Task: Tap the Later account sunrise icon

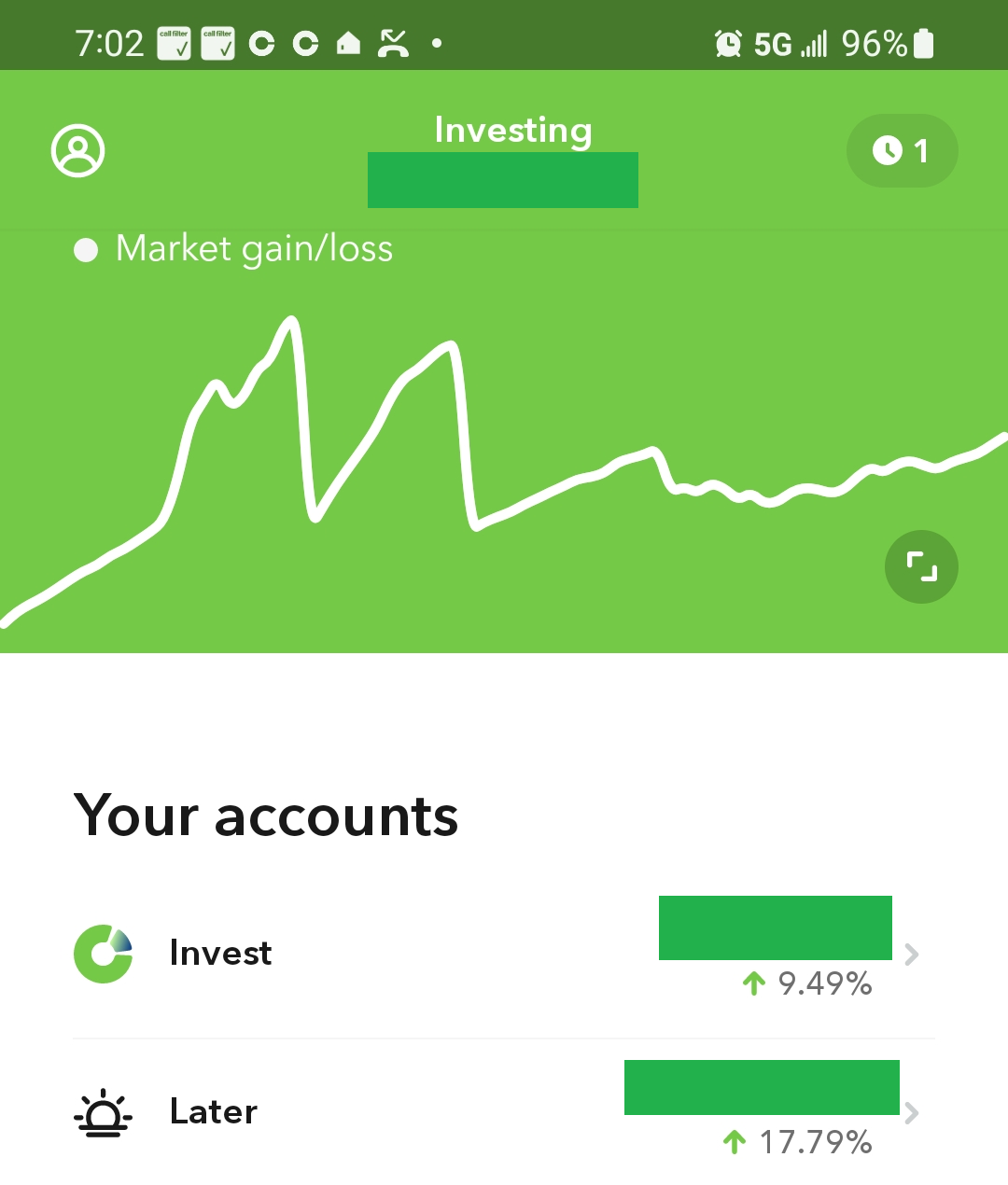Action: pos(104,1112)
